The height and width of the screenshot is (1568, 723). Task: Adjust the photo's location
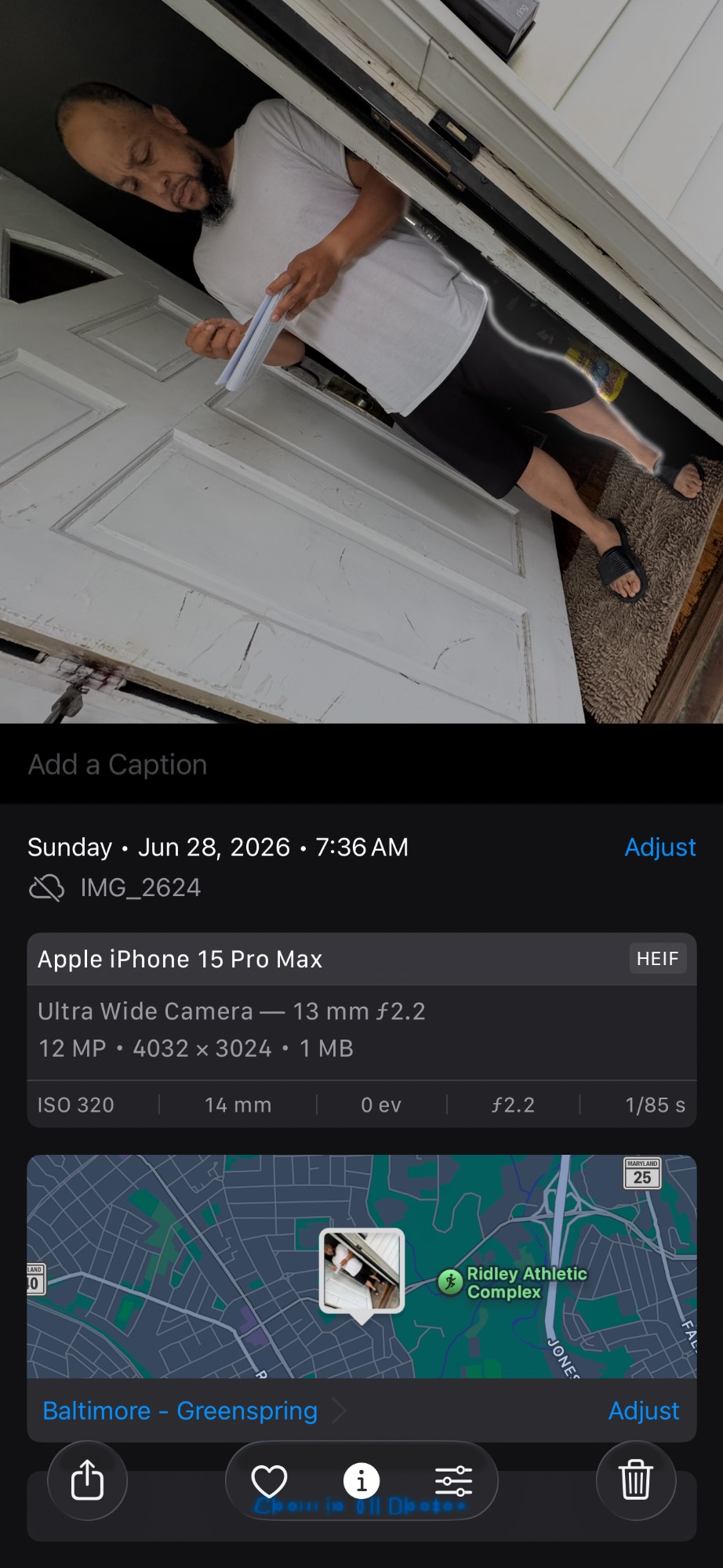click(644, 1411)
